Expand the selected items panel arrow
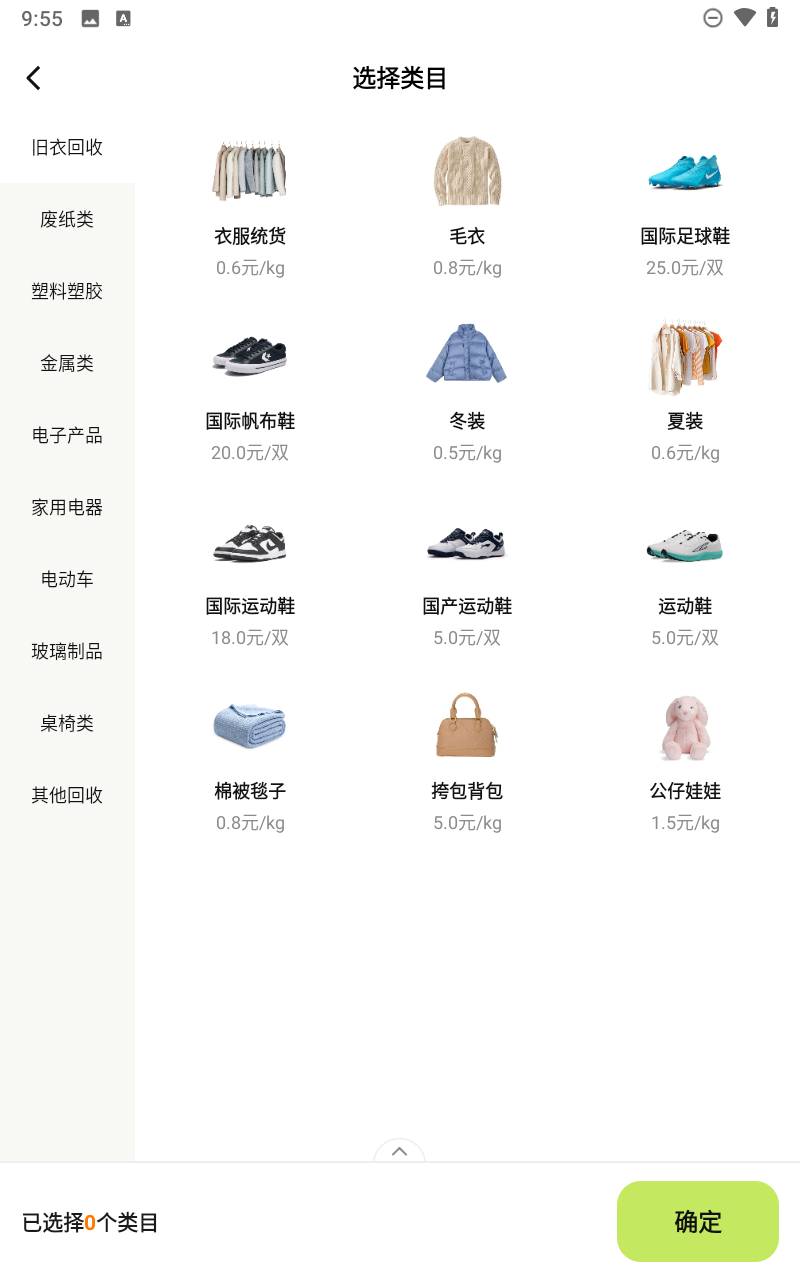 [400, 1151]
